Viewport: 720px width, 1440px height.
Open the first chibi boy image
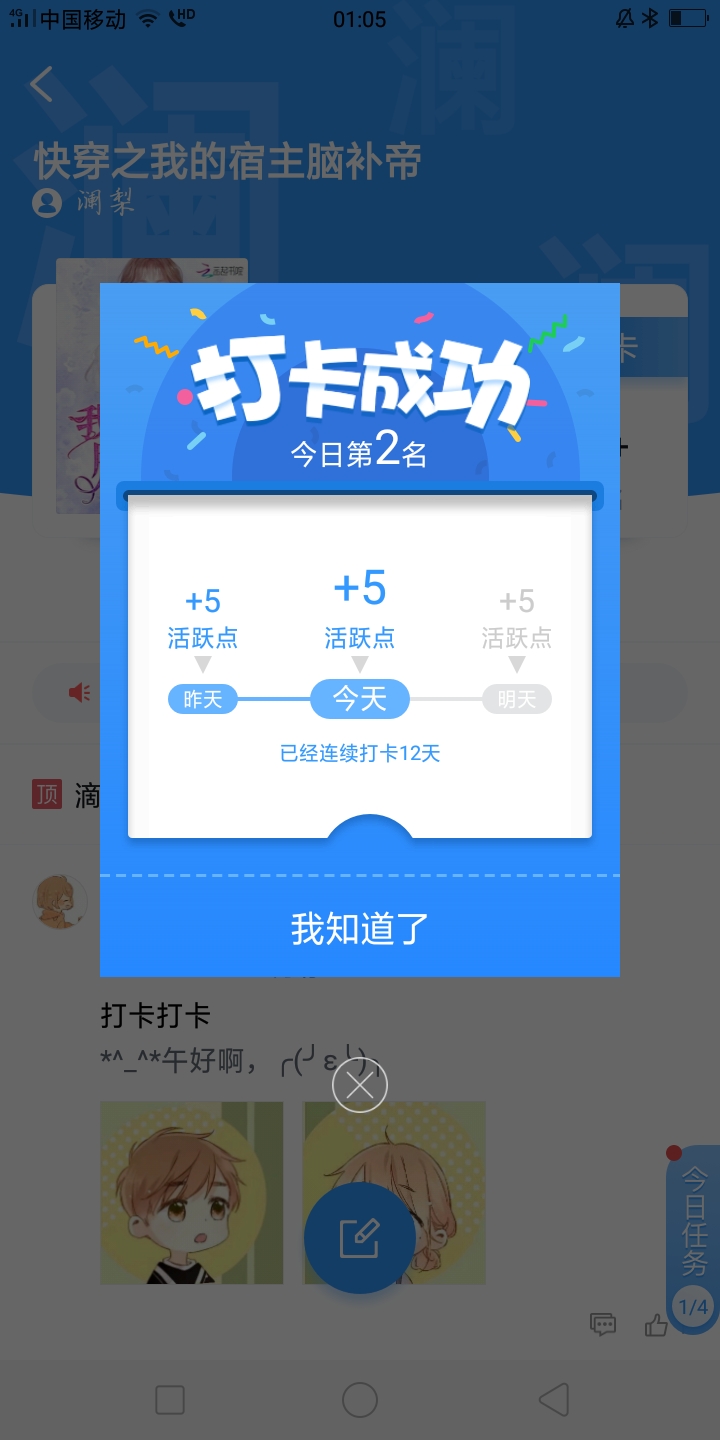192,1193
